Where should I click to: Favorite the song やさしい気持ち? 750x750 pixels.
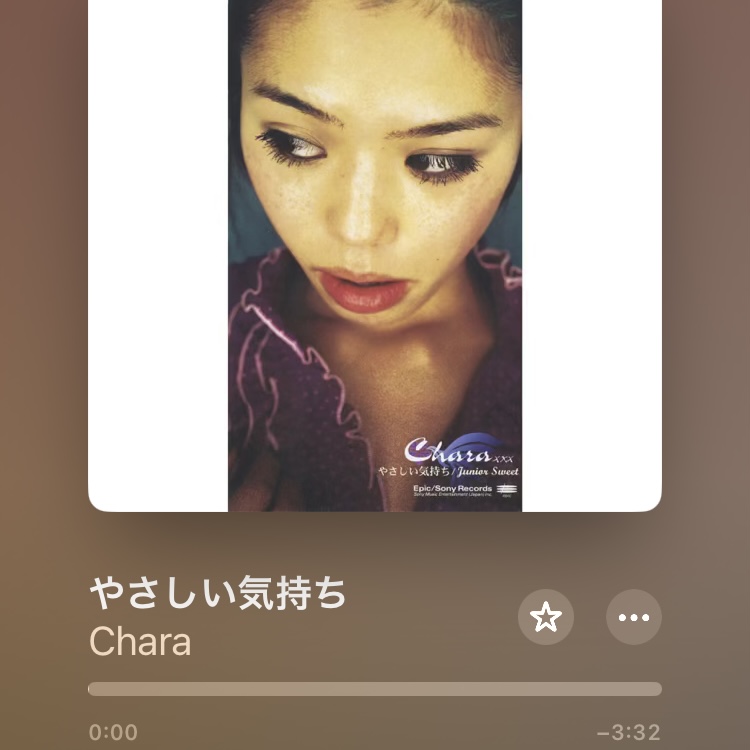(x=545, y=617)
